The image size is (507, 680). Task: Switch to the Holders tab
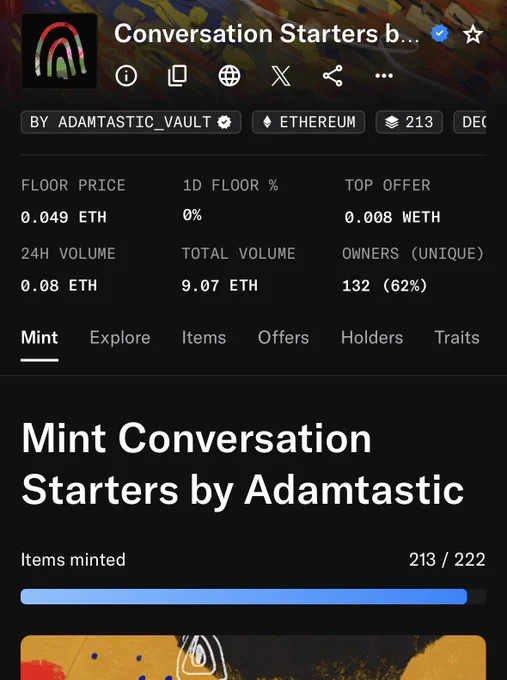372,338
